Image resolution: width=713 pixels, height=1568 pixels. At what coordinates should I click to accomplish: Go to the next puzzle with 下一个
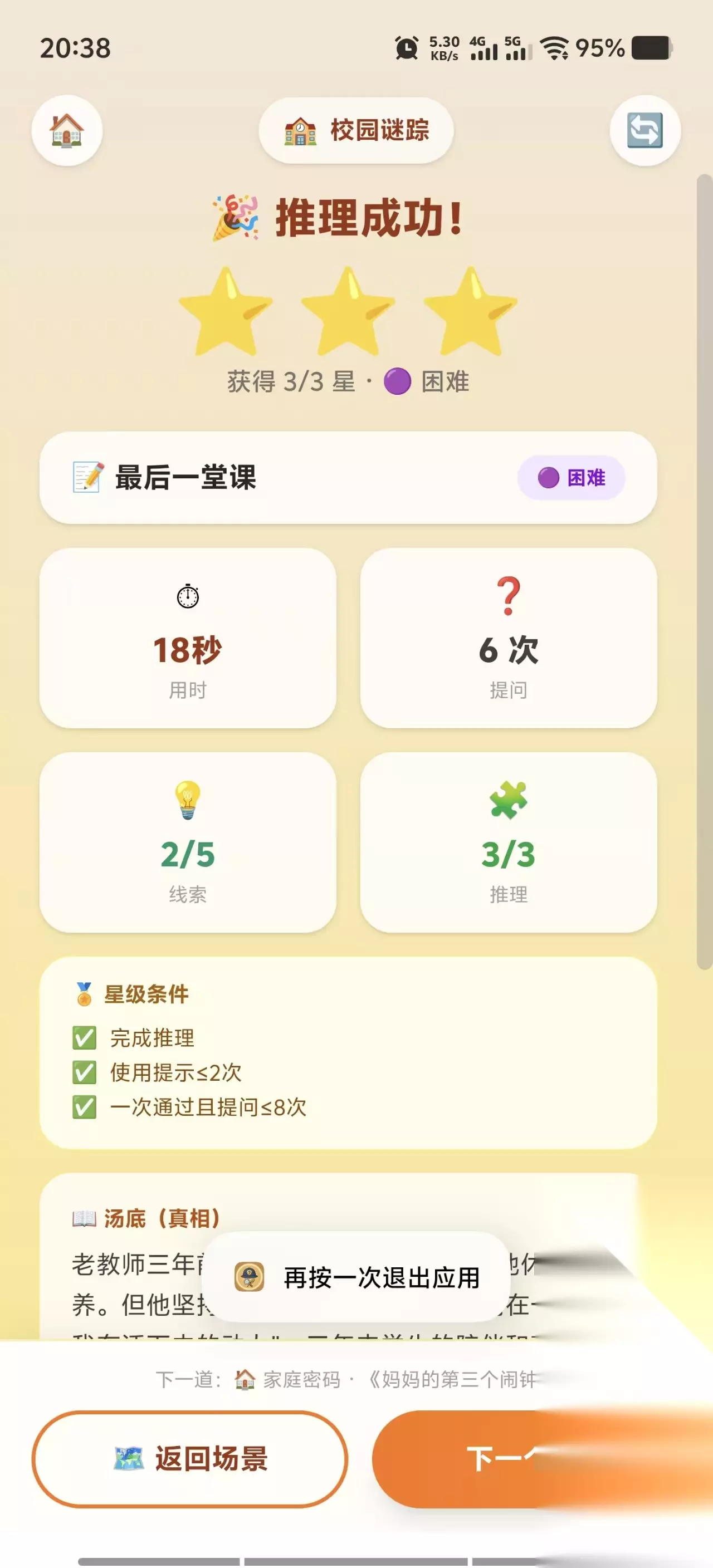coord(542,1459)
